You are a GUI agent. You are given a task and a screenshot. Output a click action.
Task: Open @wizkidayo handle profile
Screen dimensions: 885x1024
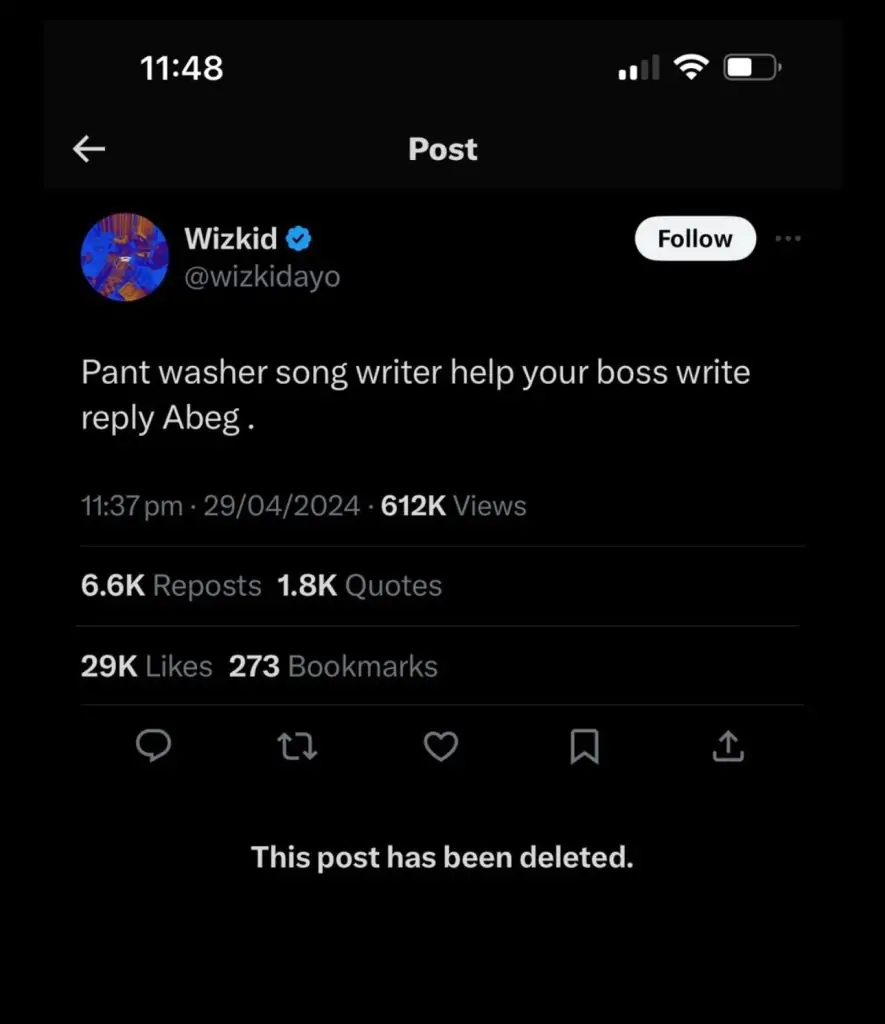tap(262, 276)
